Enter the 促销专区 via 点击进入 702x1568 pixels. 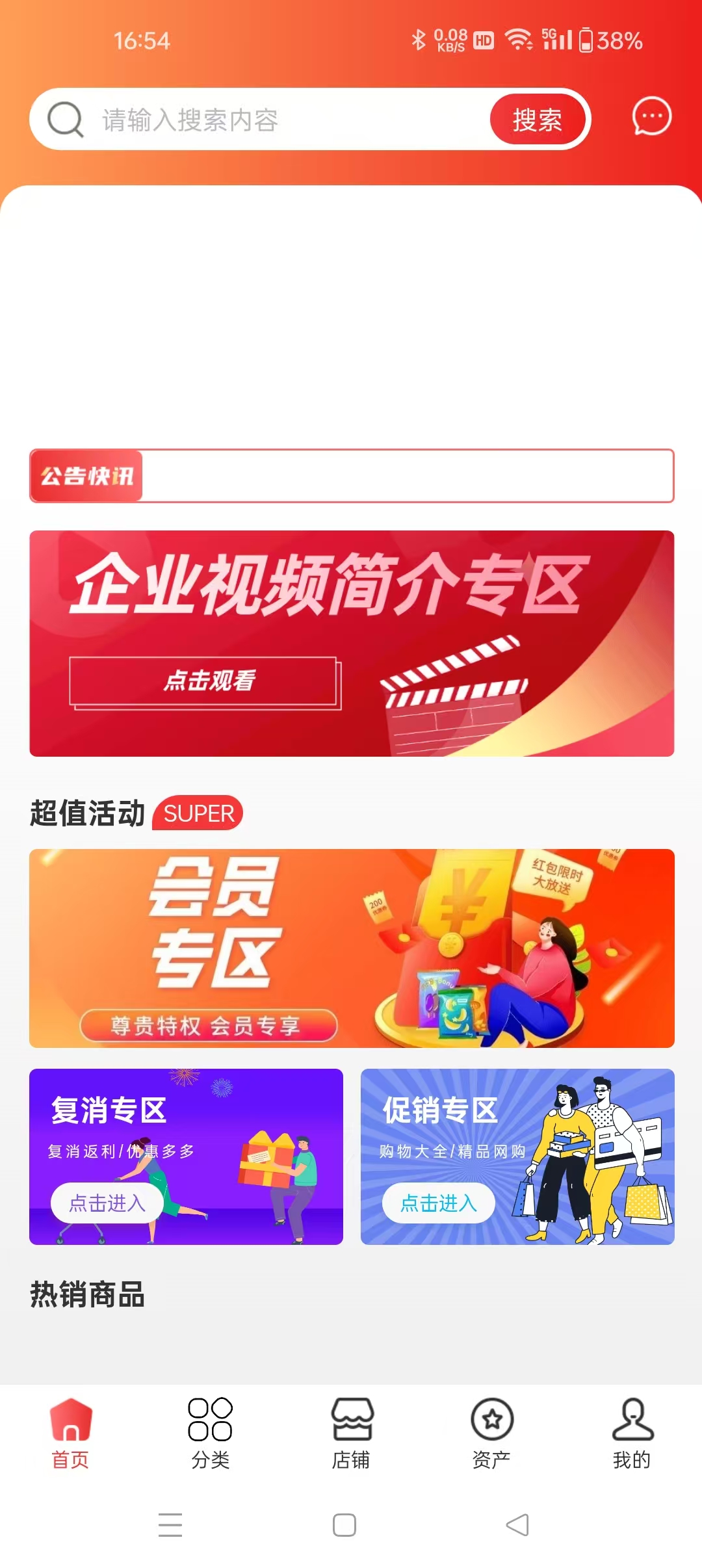click(439, 1203)
